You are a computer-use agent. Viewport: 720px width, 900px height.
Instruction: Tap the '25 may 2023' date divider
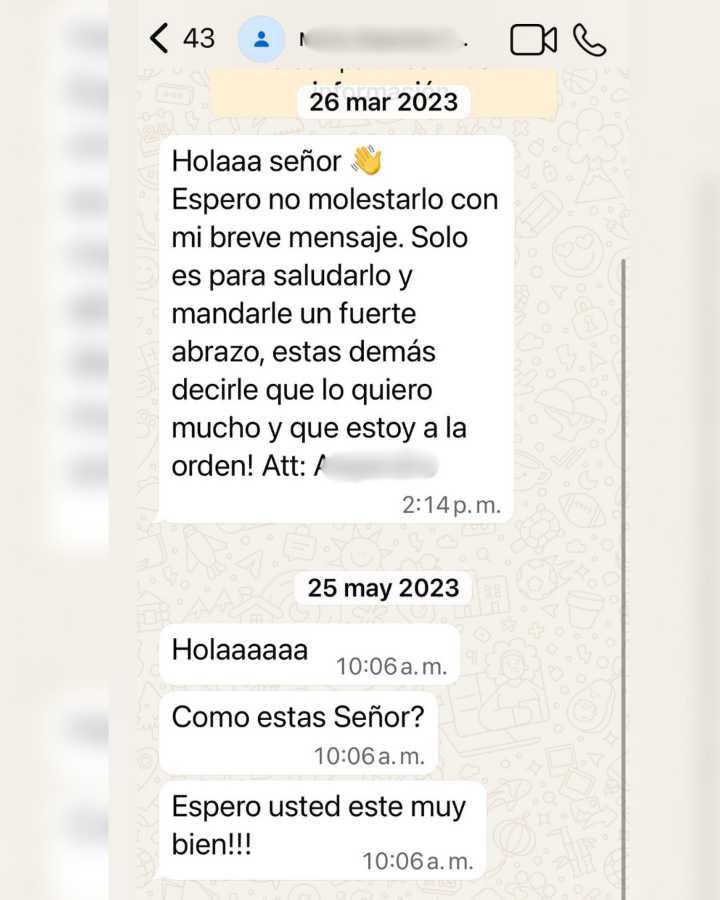[x=384, y=588]
